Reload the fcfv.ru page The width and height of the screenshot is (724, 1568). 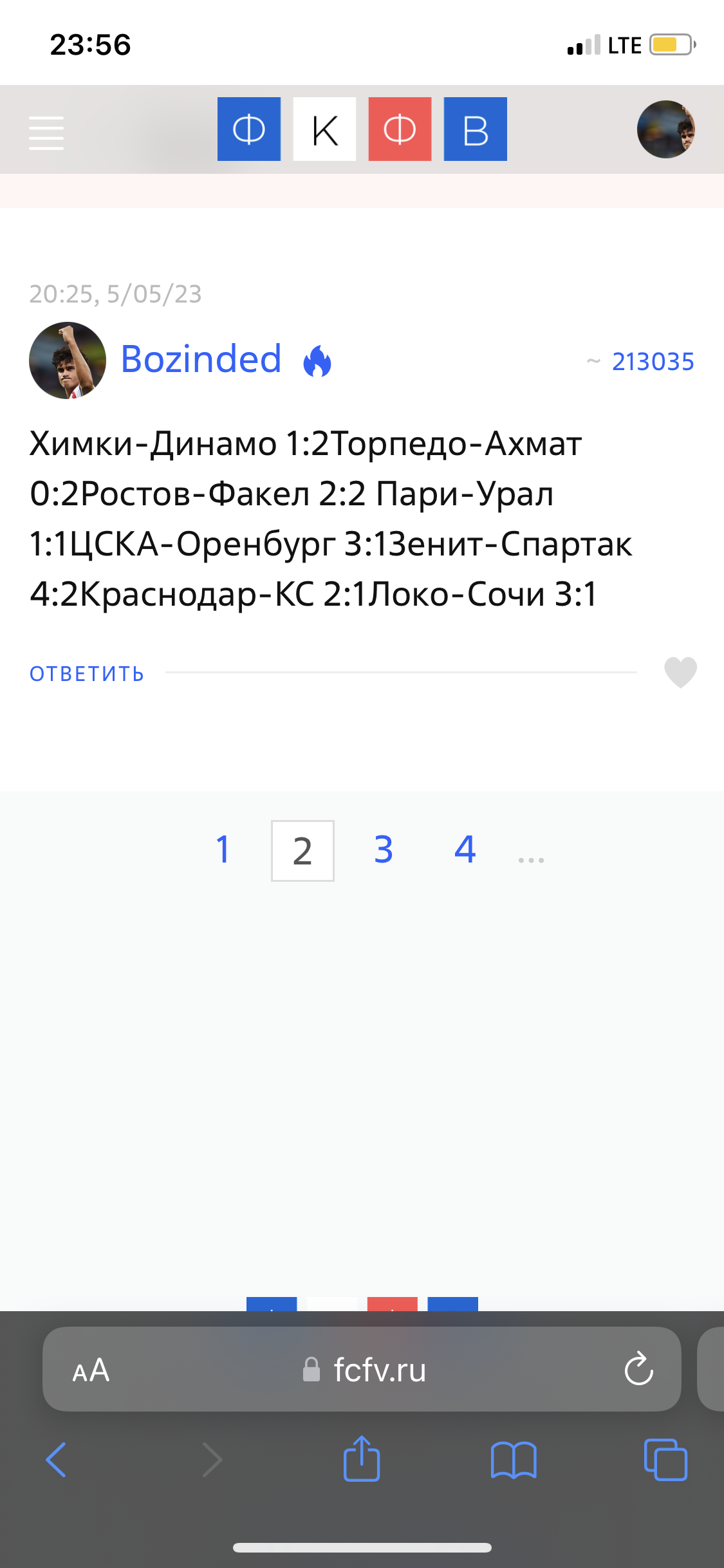click(x=638, y=1369)
